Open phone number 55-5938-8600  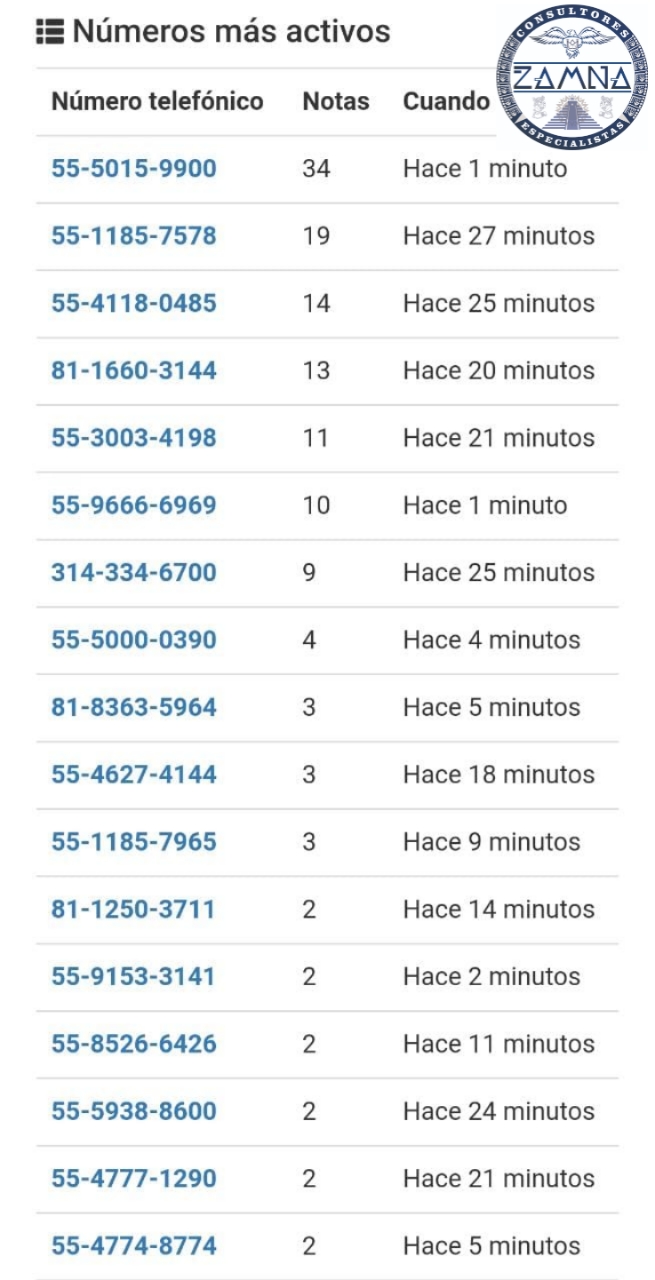click(x=134, y=1111)
